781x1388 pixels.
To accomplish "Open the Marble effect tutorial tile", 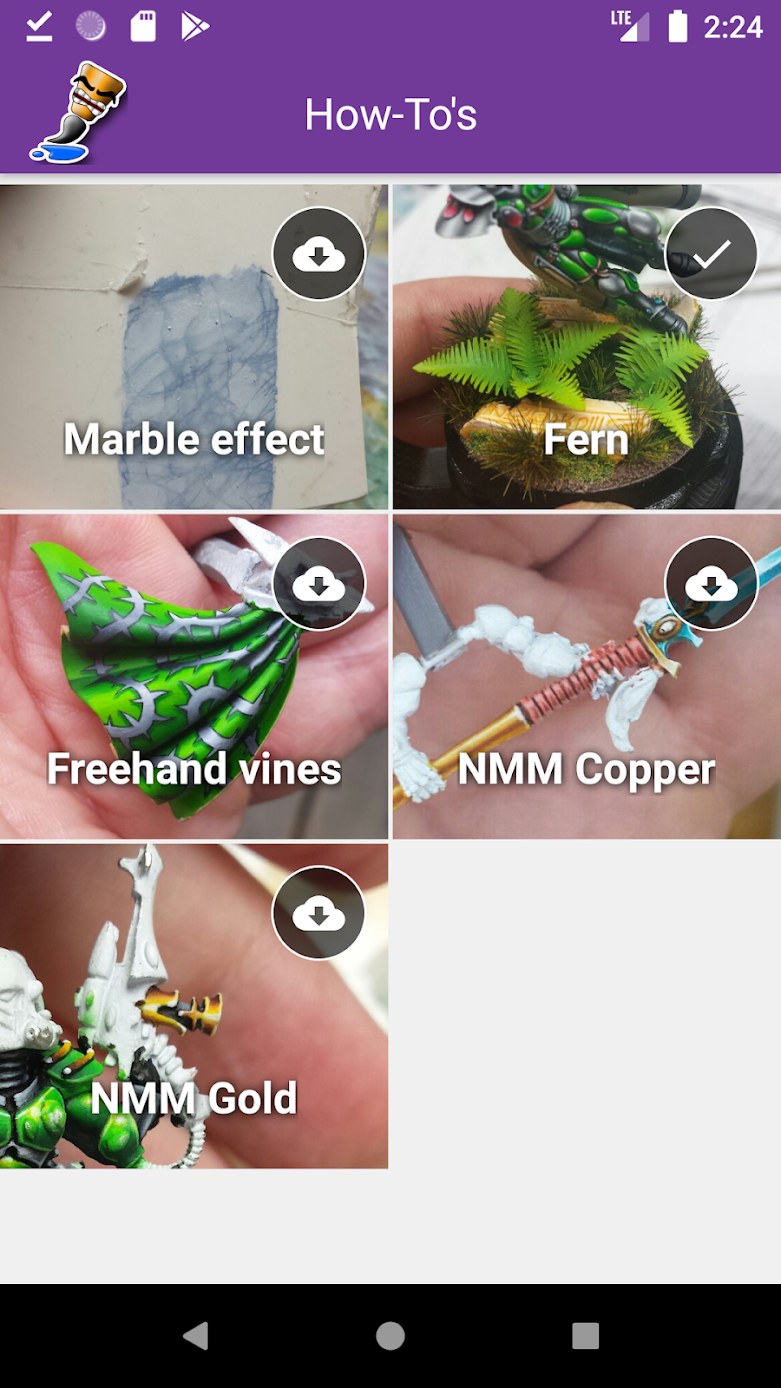I will coord(194,347).
